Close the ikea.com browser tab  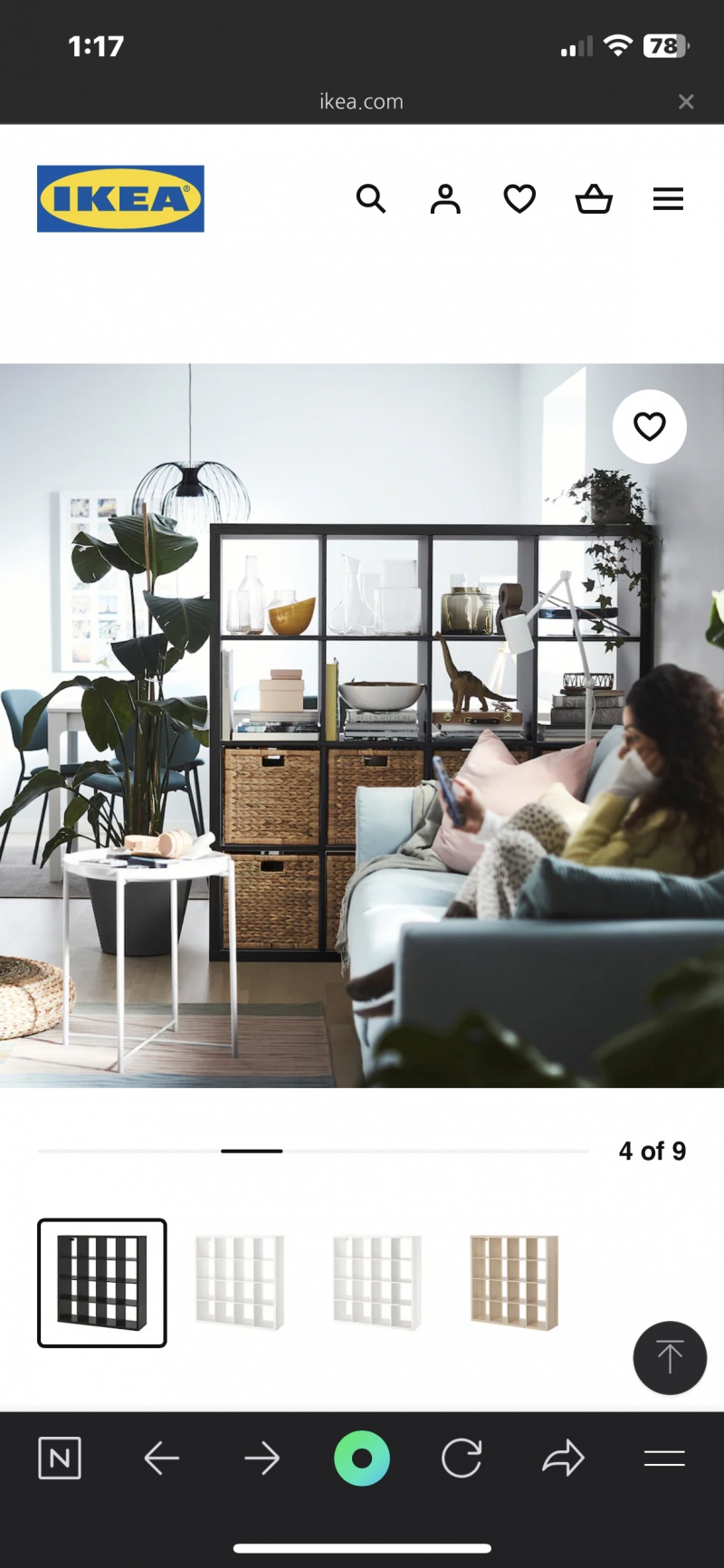click(x=686, y=102)
